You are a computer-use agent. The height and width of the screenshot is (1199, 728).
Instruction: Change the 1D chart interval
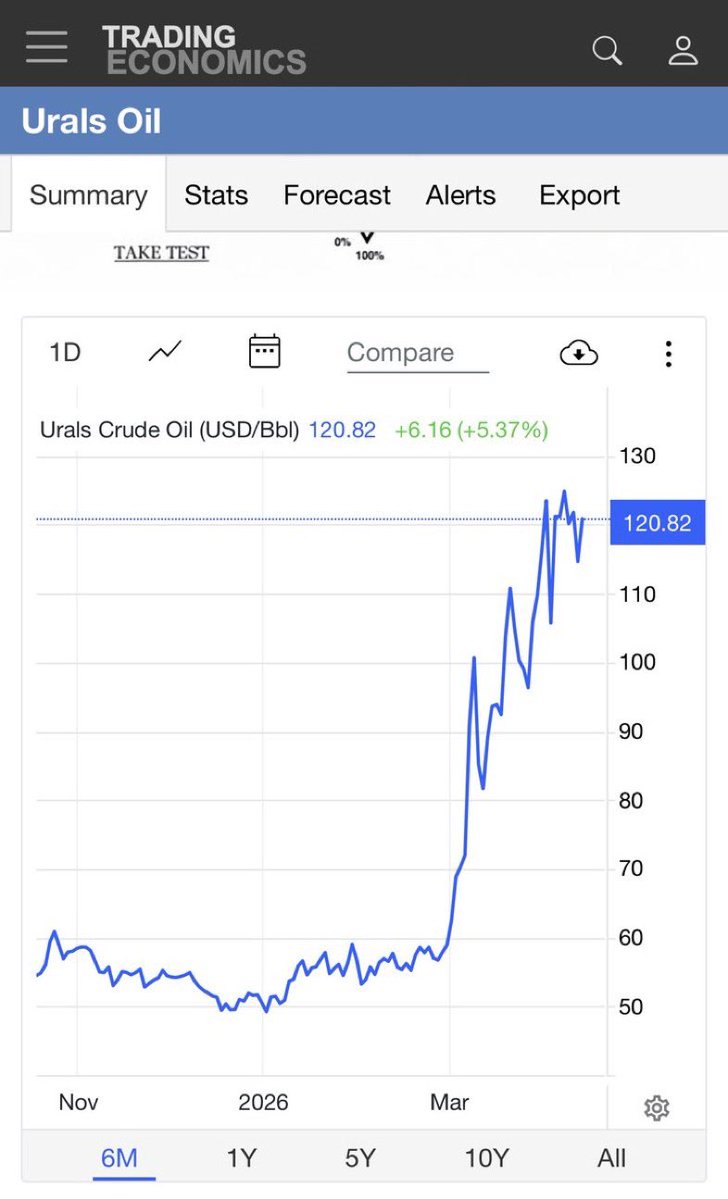point(65,352)
